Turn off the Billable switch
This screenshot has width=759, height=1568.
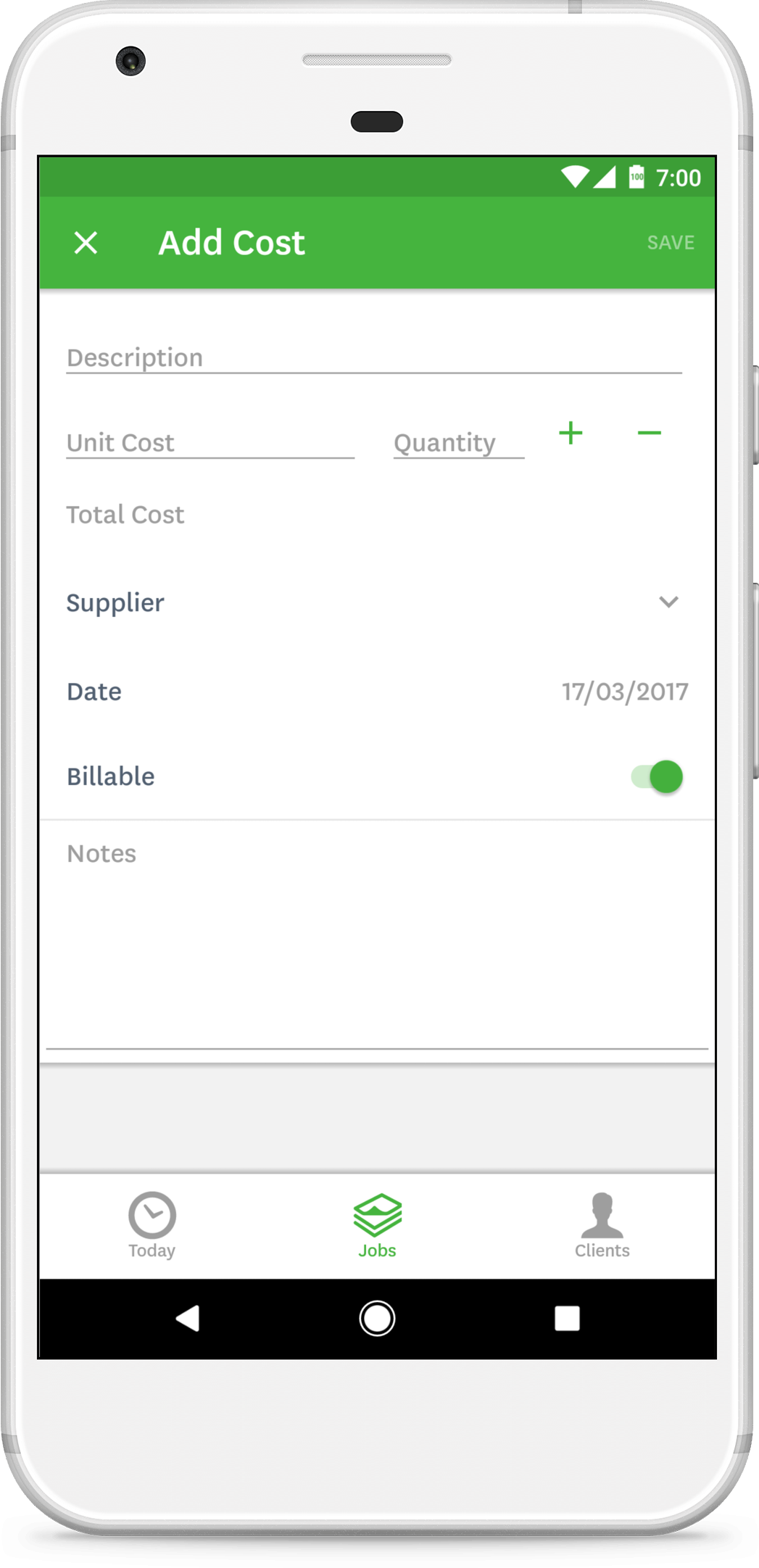657,776
